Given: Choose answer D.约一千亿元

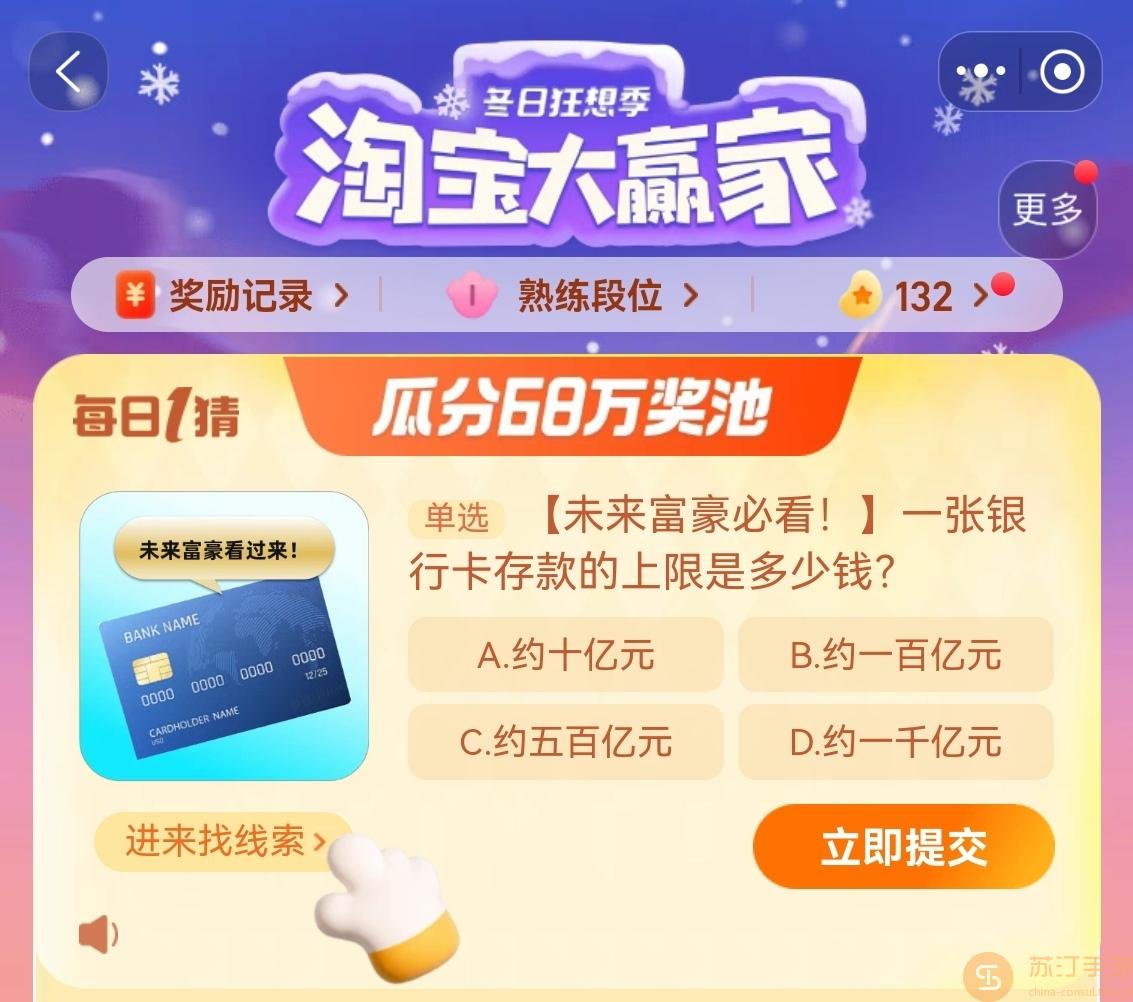Looking at the screenshot, I should [895, 742].
